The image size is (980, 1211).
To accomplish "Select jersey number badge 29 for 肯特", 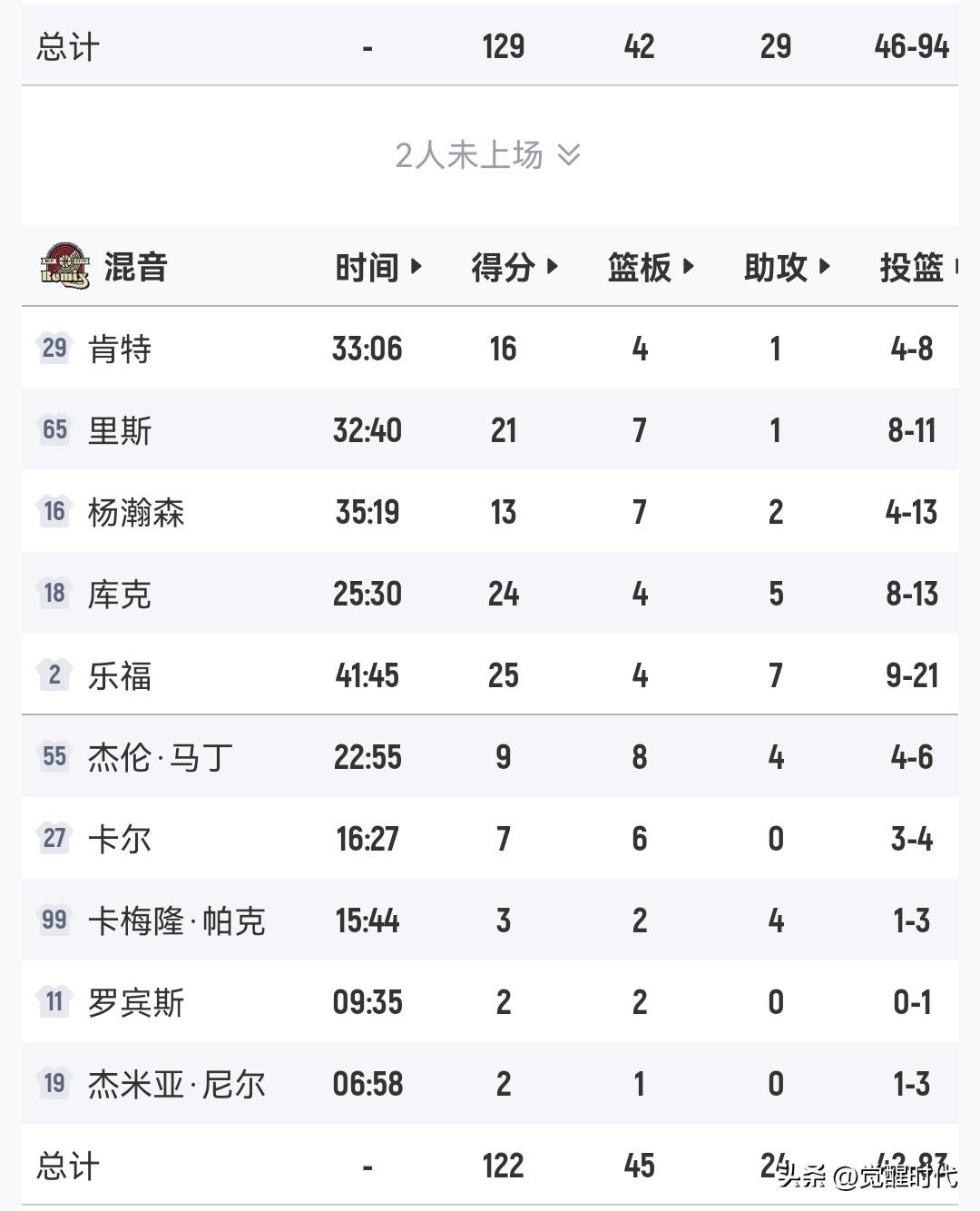I will pyautogui.click(x=54, y=349).
